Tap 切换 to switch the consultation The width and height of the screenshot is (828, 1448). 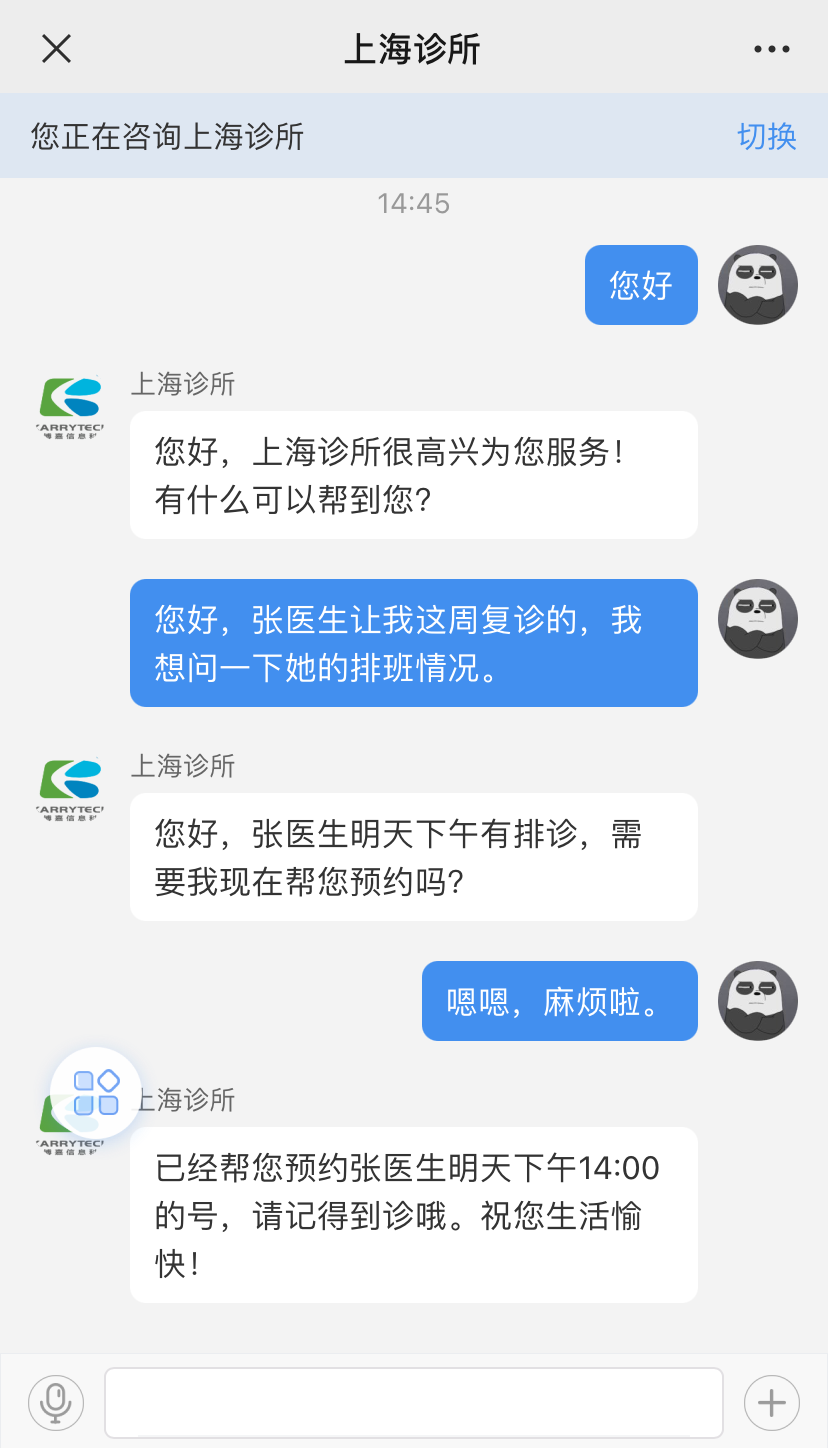coord(766,136)
